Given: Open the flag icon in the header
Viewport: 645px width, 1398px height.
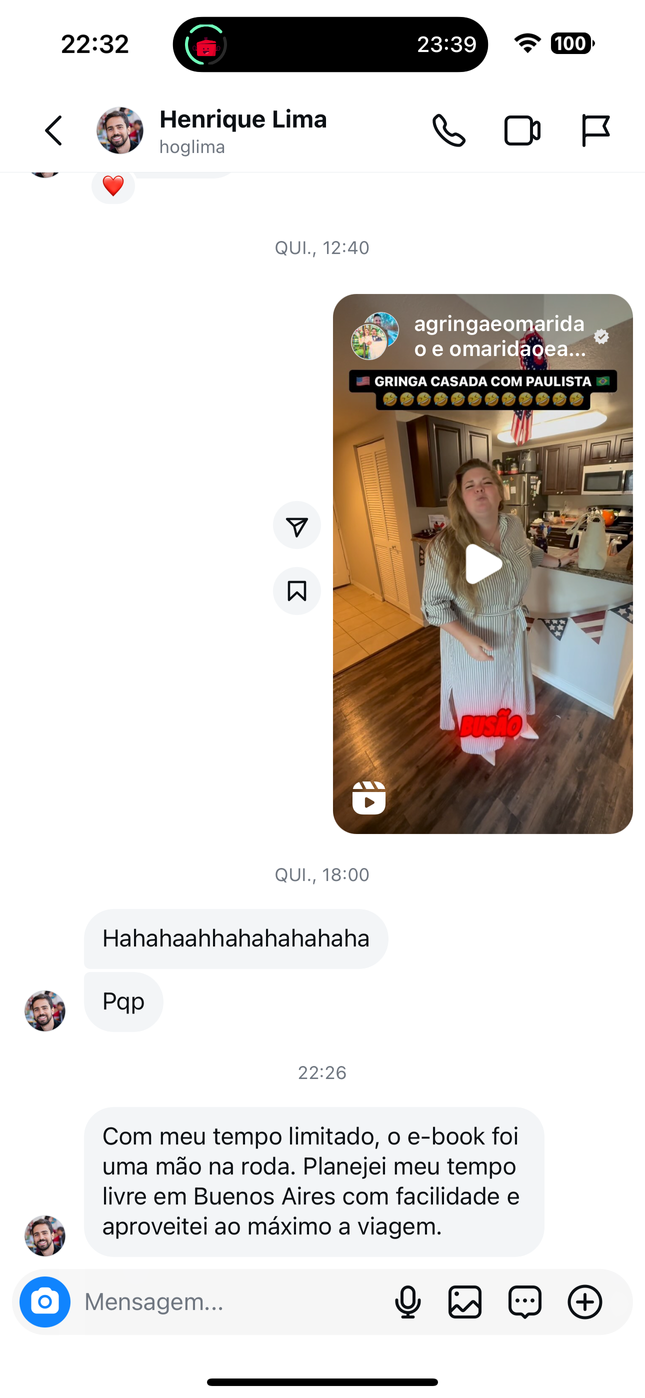Looking at the screenshot, I should click(595, 131).
